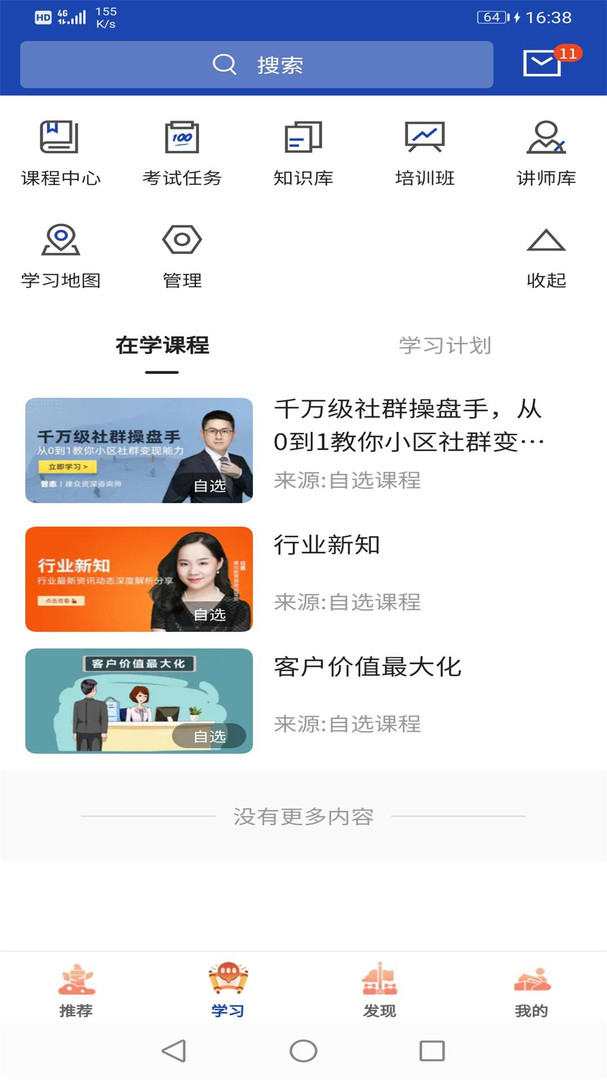The height and width of the screenshot is (1080, 607).
Task: Select the 在学课程 tab
Action: pos(162,346)
